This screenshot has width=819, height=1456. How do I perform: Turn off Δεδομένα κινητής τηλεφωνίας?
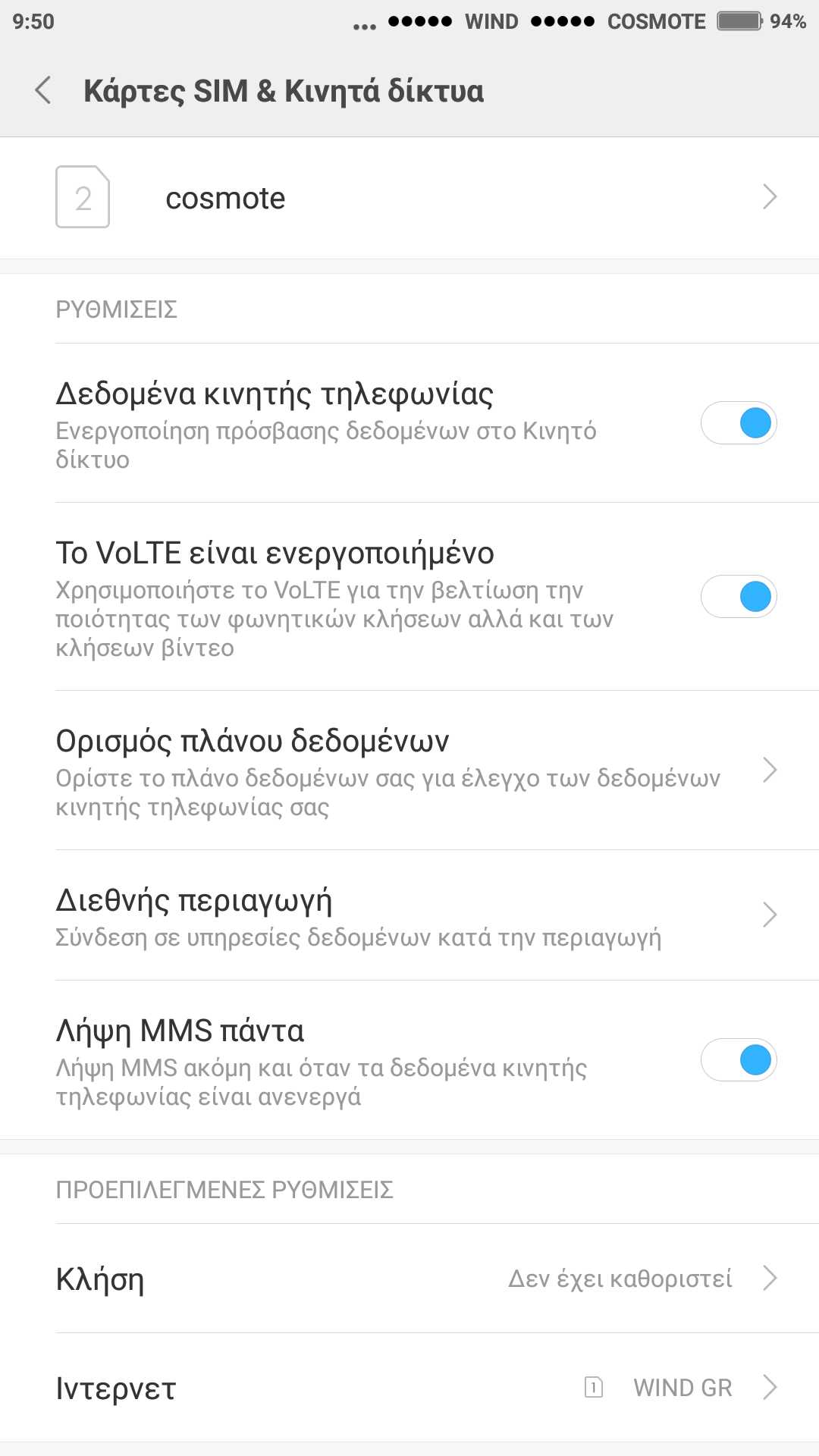tap(738, 423)
